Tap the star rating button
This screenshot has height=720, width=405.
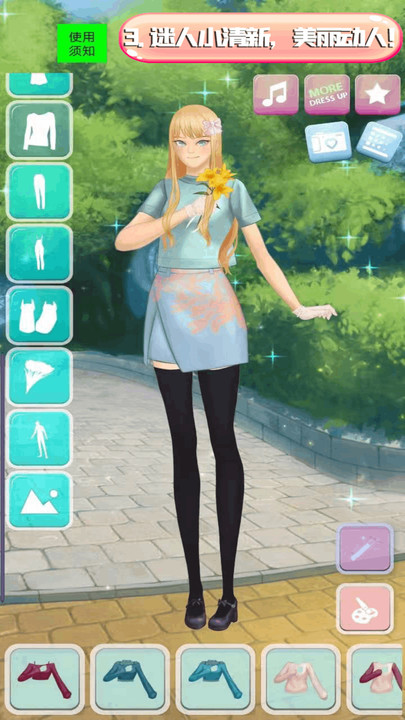377,95
